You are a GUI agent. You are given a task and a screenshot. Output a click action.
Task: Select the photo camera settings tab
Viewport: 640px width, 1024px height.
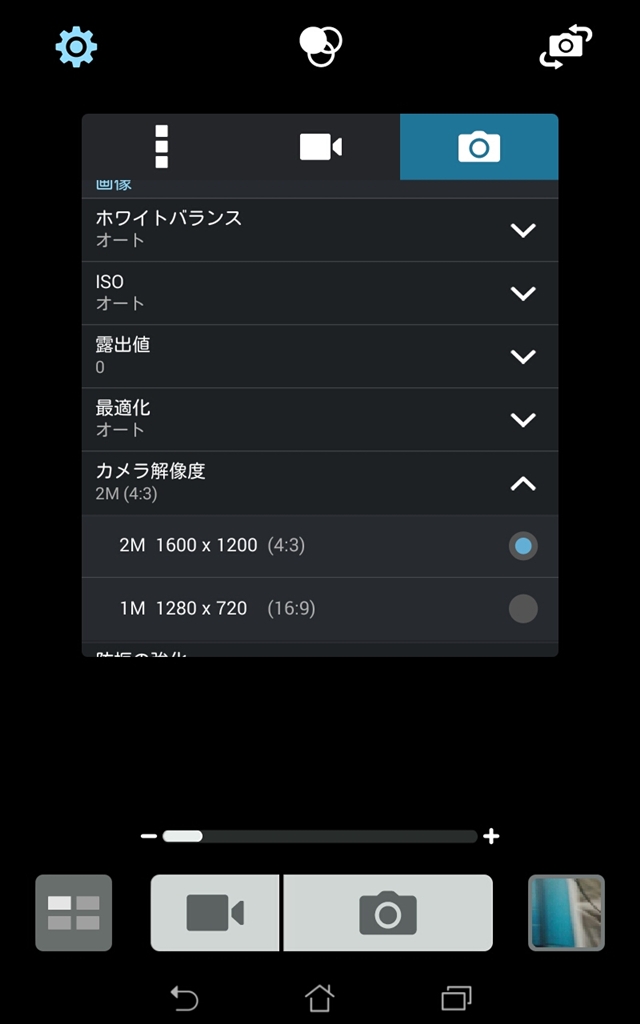[478, 147]
